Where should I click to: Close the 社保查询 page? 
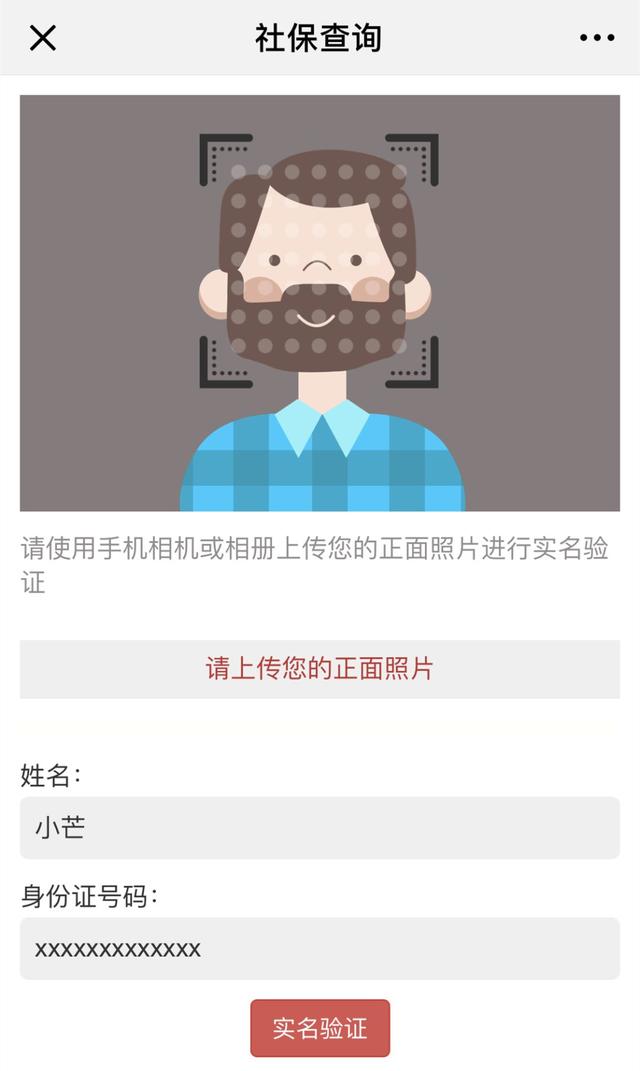pos(42,38)
